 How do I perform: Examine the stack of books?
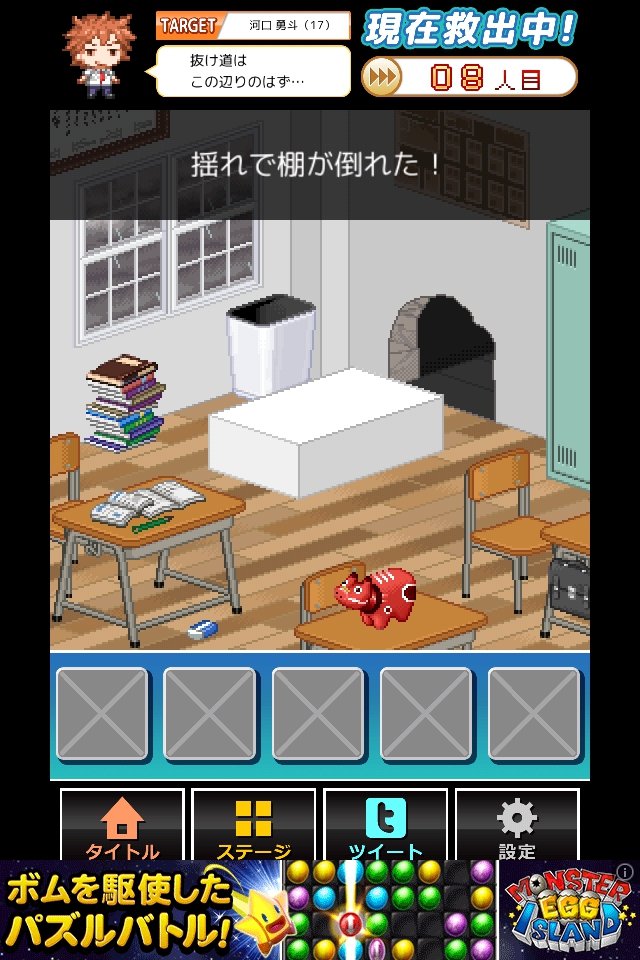123,402
